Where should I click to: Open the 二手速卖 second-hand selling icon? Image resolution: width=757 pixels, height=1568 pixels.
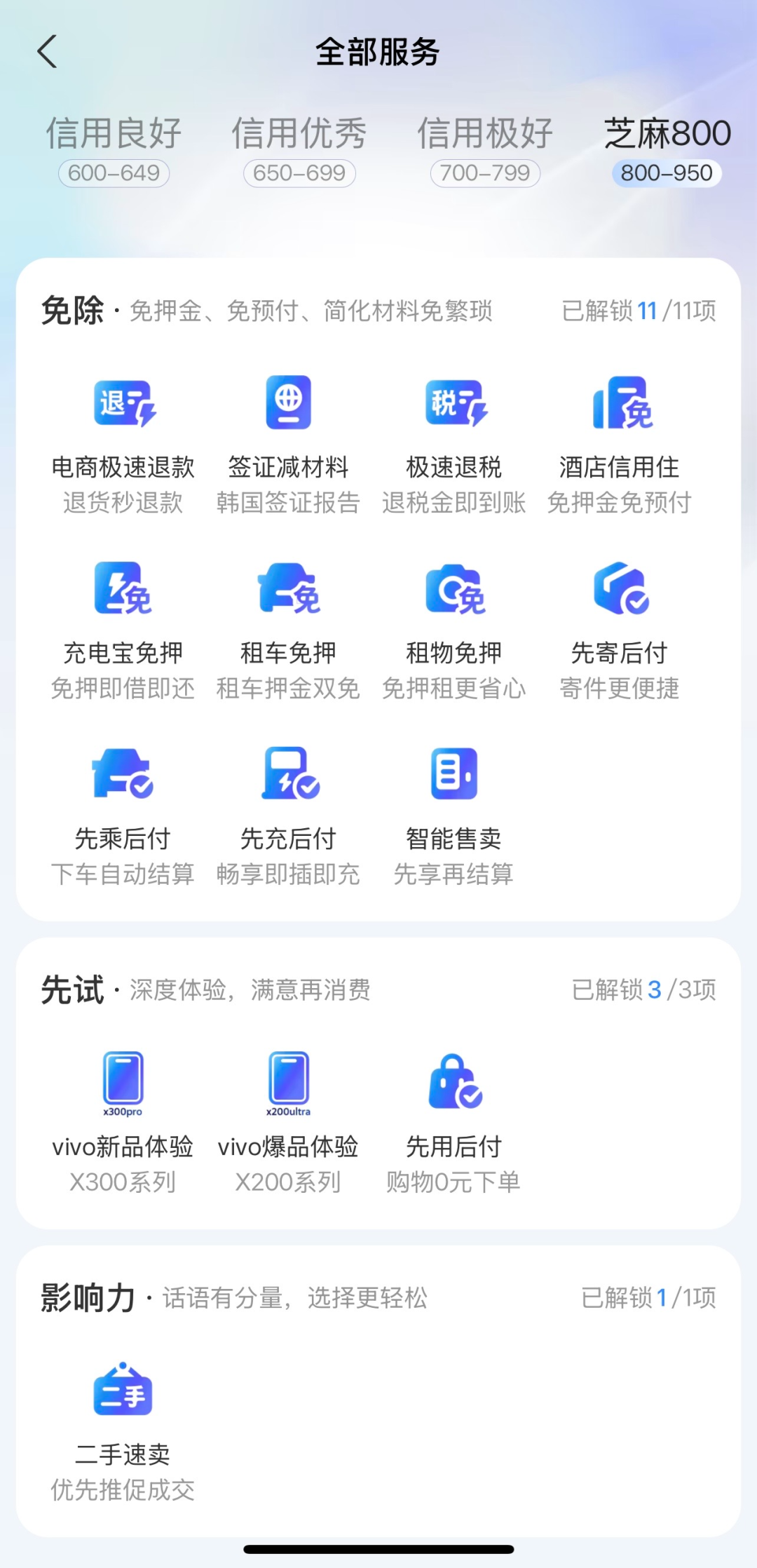[123, 1398]
